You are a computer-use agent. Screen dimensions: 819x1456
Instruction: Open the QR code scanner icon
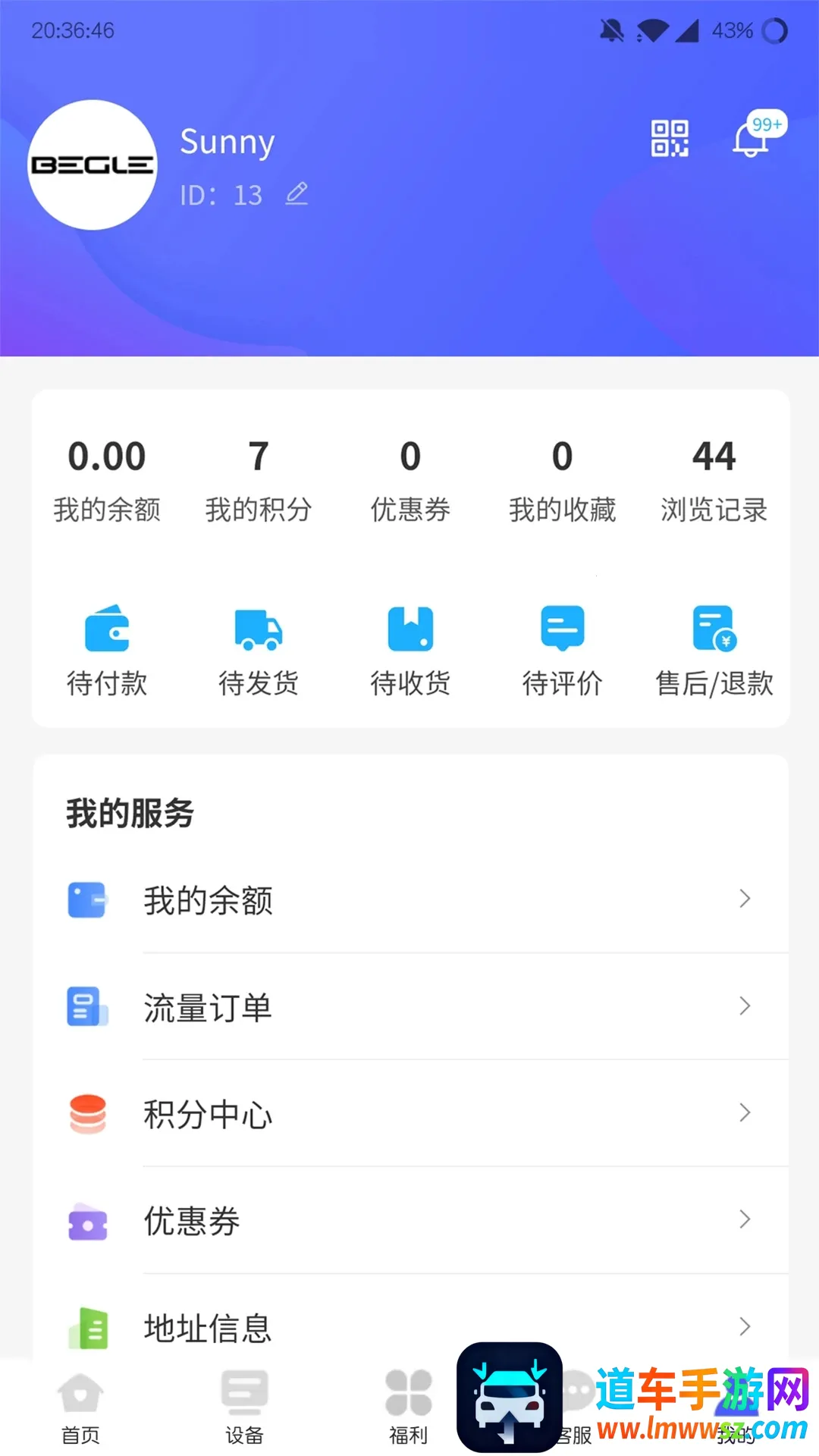click(670, 139)
